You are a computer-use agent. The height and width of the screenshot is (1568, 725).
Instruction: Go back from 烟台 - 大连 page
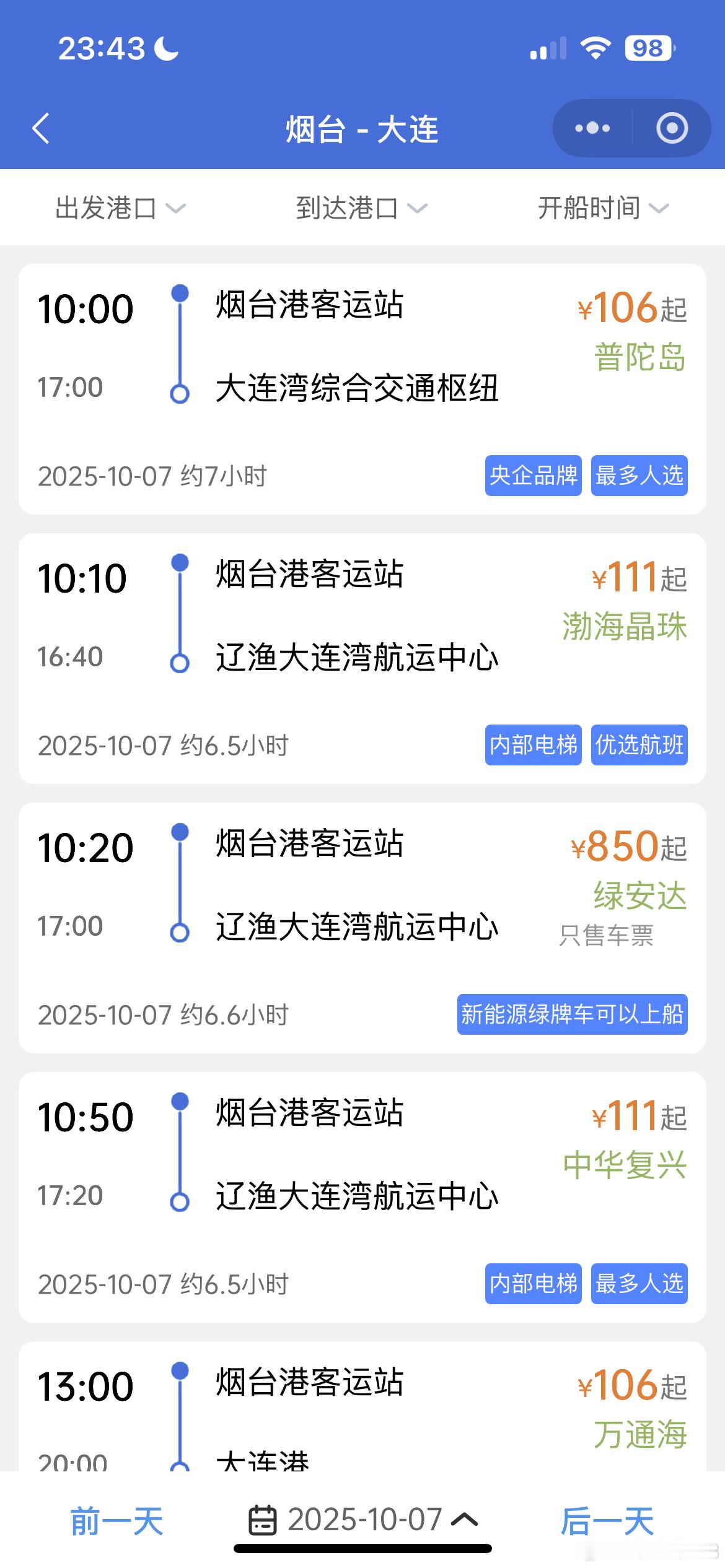tap(41, 129)
